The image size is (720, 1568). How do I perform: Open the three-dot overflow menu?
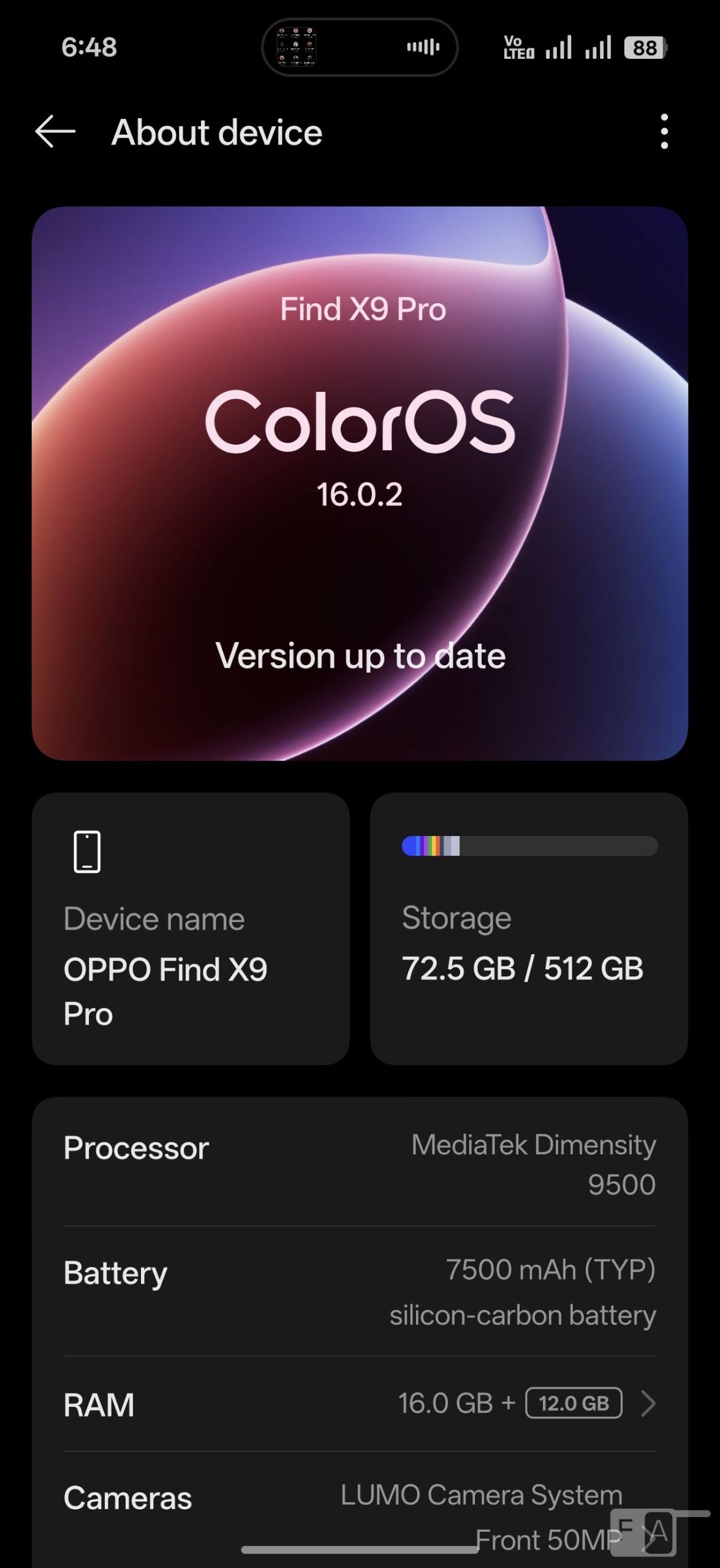[x=664, y=132]
